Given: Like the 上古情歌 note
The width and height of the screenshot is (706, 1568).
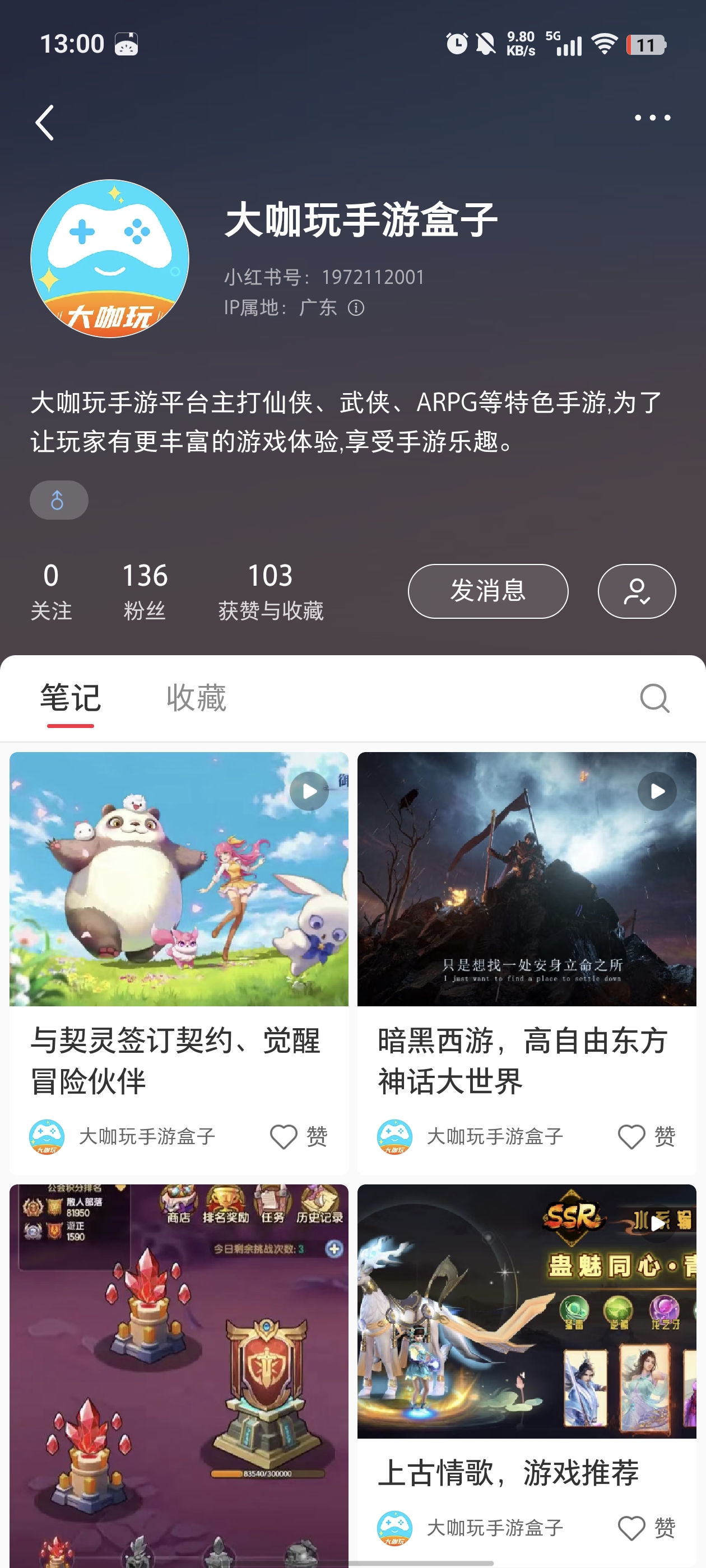Looking at the screenshot, I should [x=631, y=1528].
